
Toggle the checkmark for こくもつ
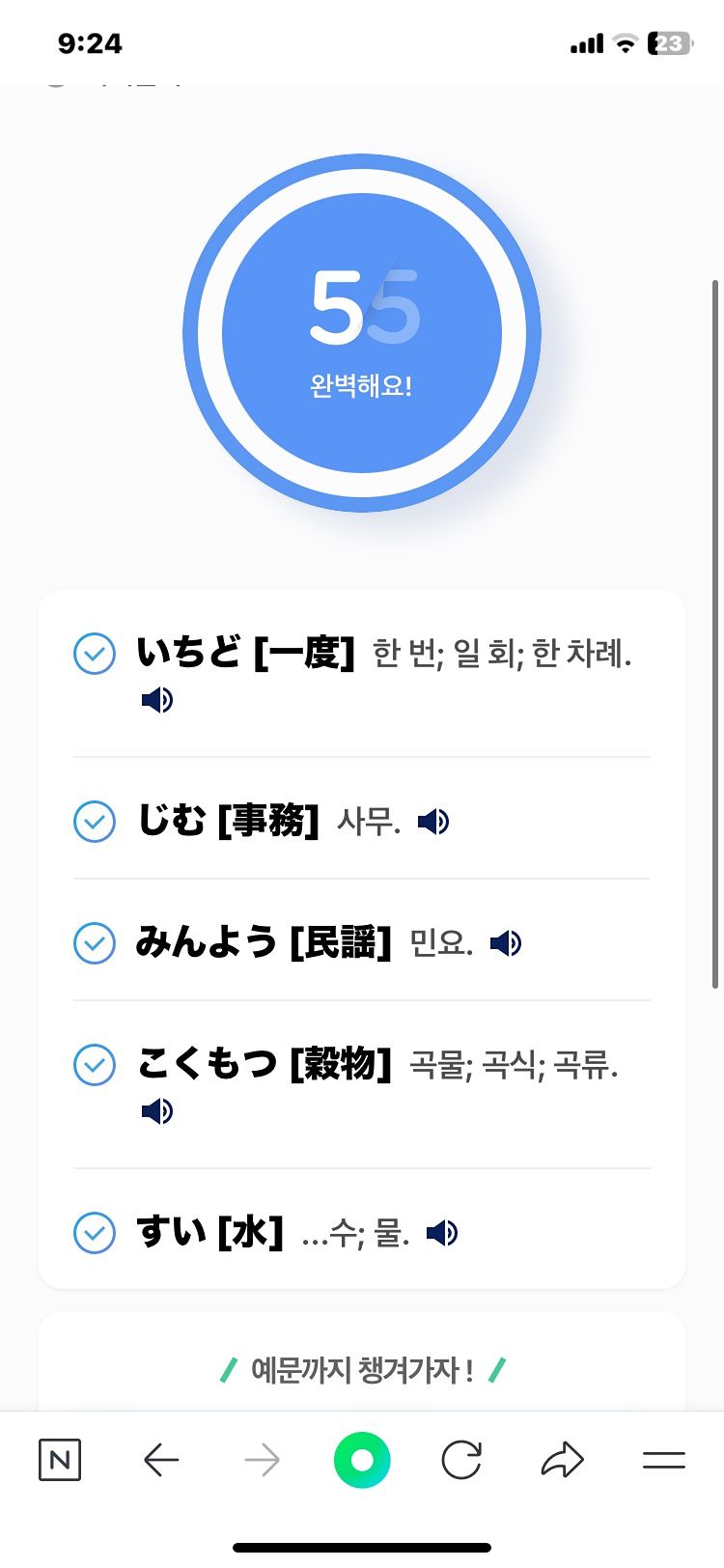pyautogui.click(x=95, y=1065)
